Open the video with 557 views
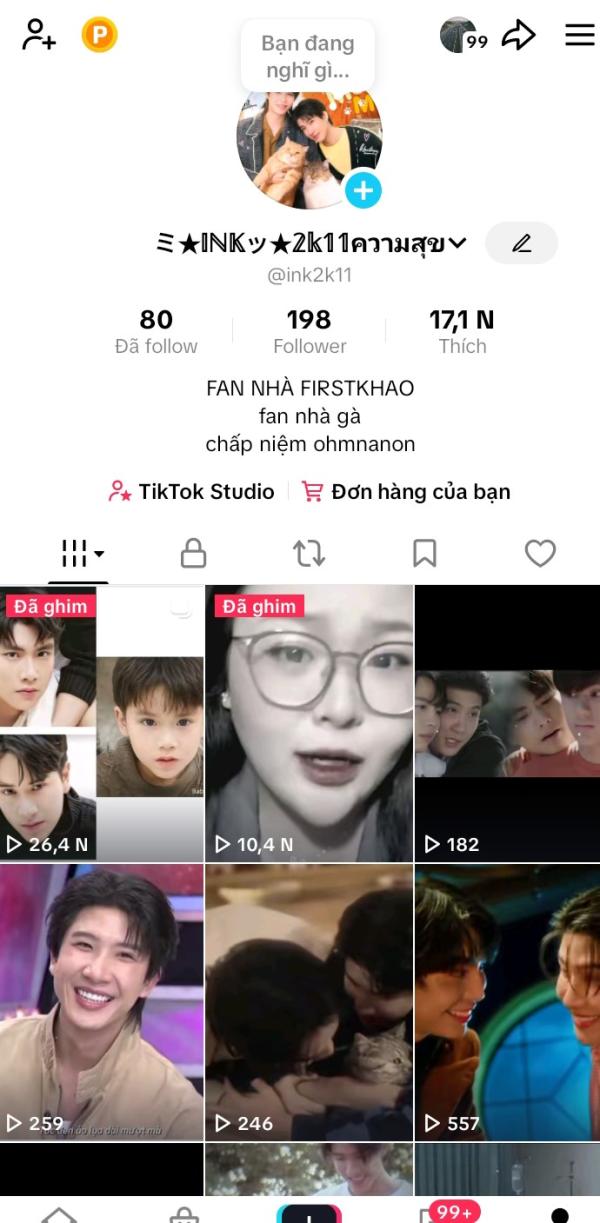The height and width of the screenshot is (1223, 600). (x=507, y=1002)
